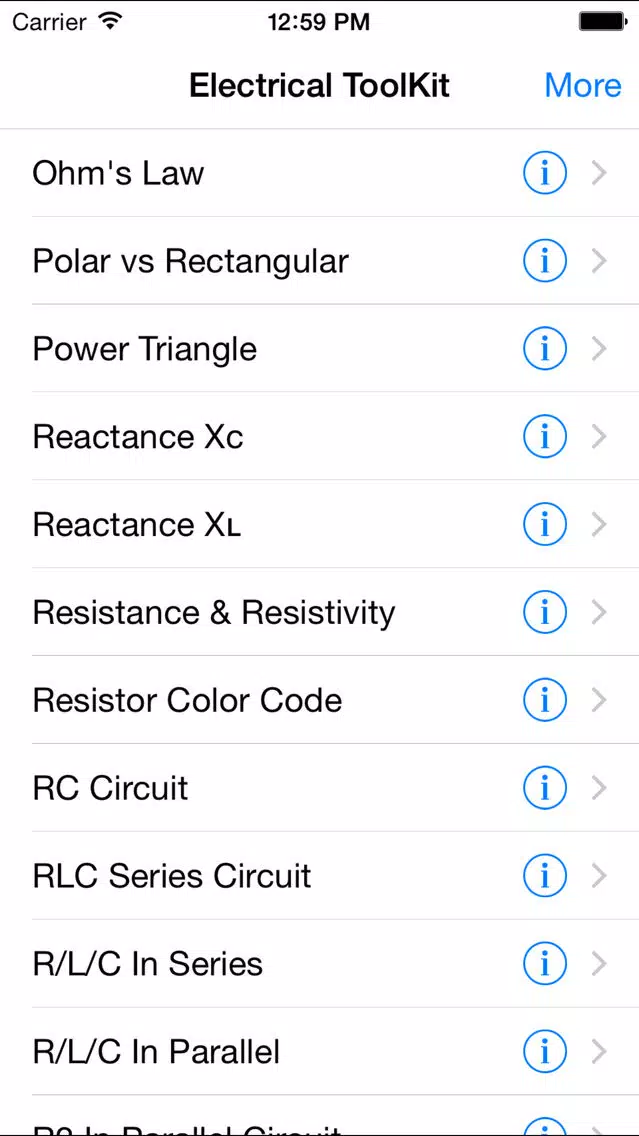Show info for Ohm's Law
Screen dimensions: 639x1136
[x=545, y=173]
